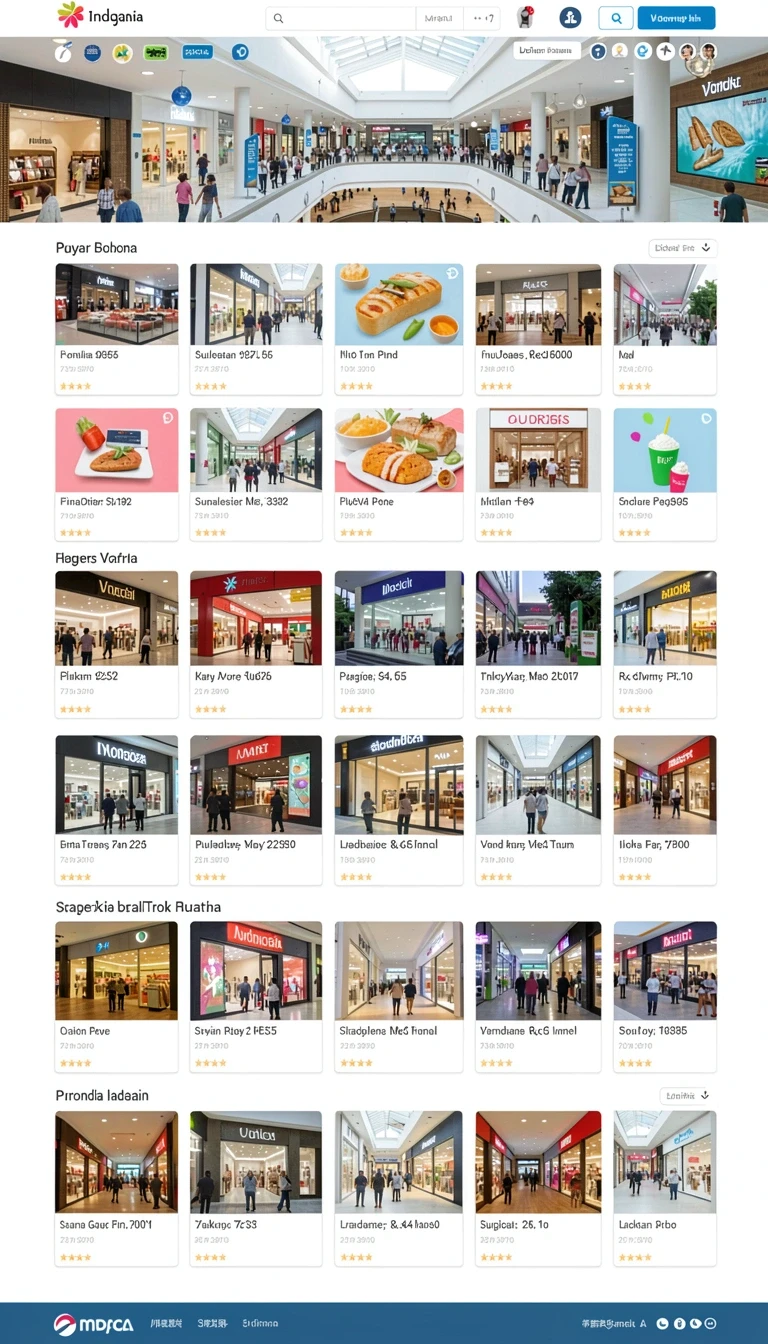Image resolution: width=768 pixels, height=1344 pixels.
Task: Tap the blue filled button in header
Action: coord(676,18)
